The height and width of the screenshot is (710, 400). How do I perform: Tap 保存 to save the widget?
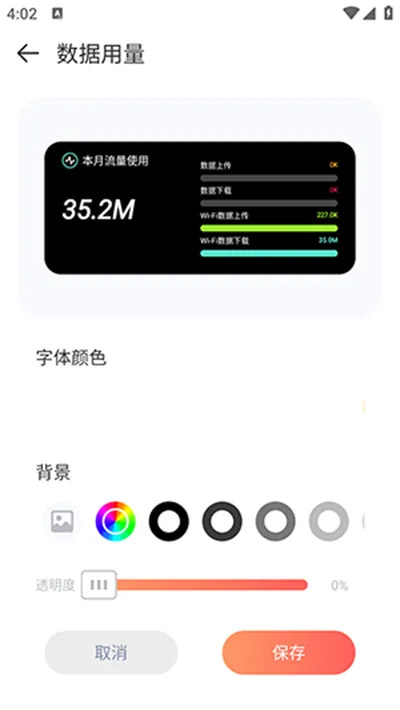[289, 652]
